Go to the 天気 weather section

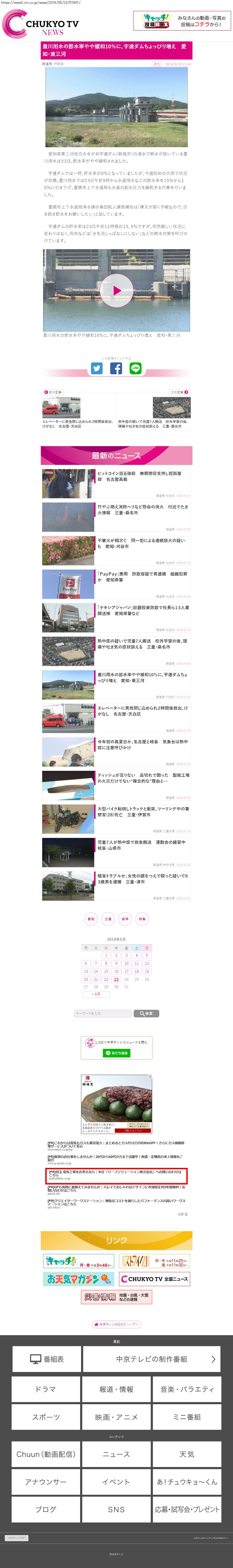click(x=187, y=1454)
